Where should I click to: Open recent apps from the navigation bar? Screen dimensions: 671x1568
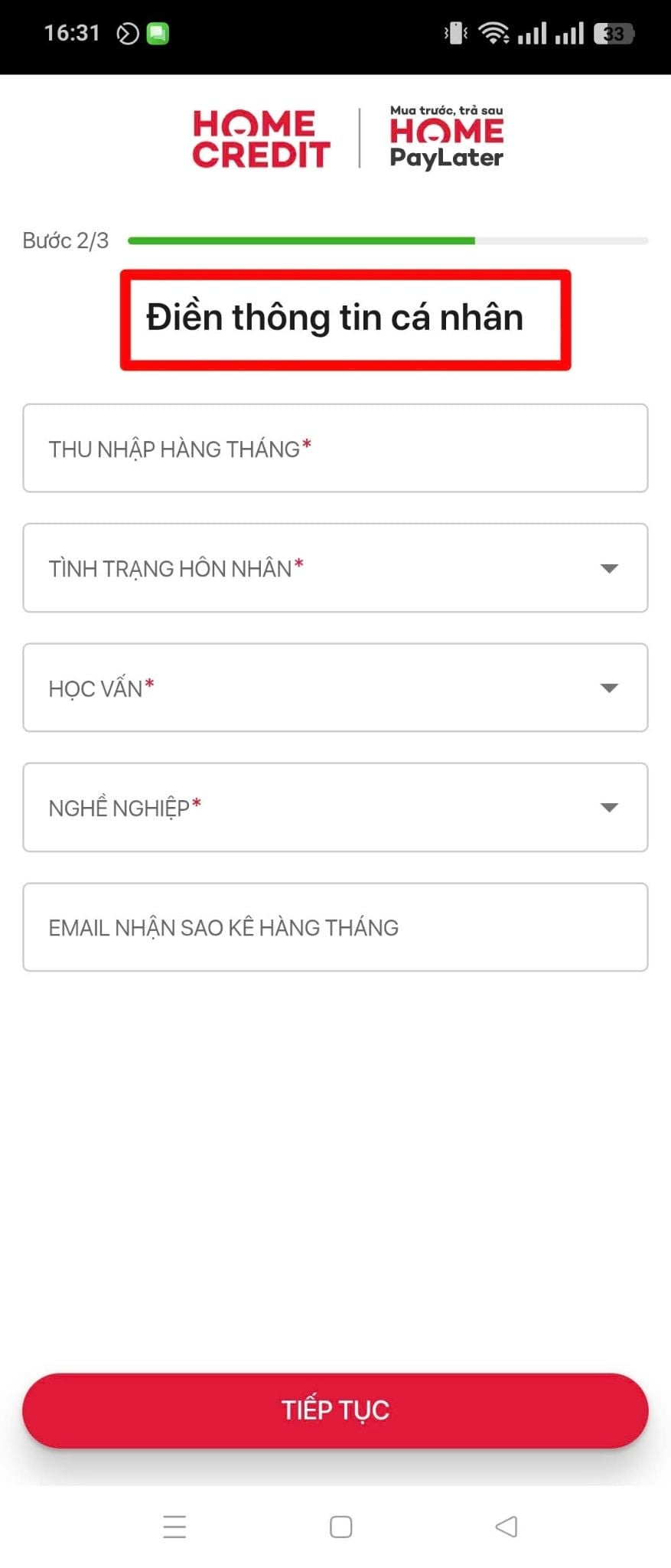[x=174, y=1527]
